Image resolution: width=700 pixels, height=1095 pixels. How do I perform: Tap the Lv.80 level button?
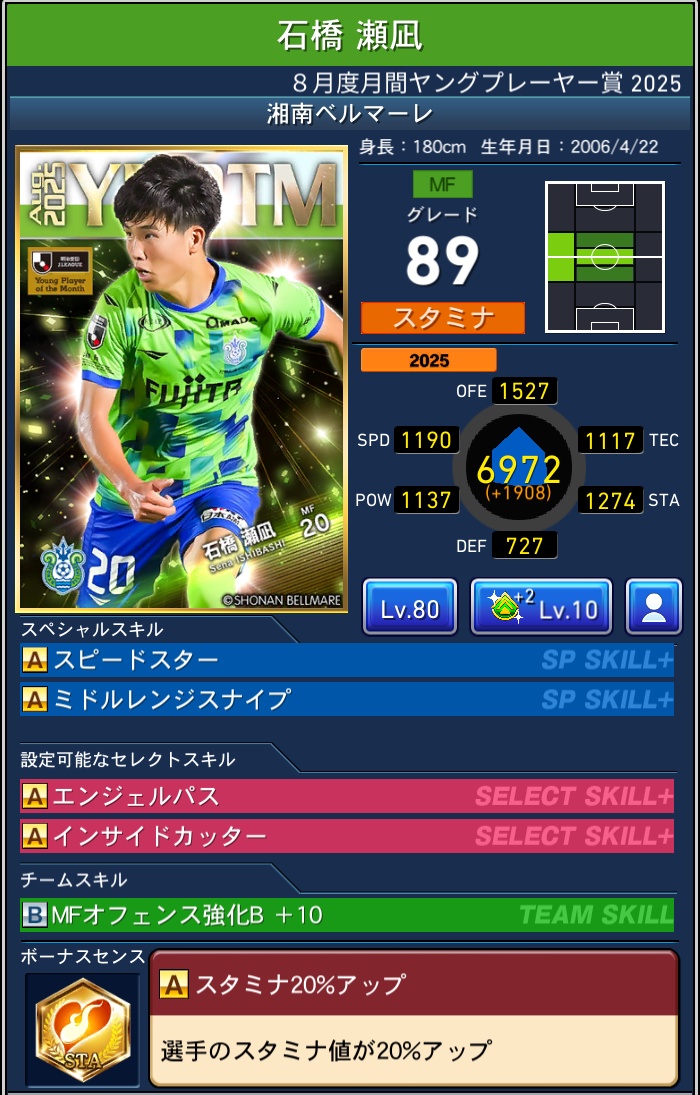pyautogui.click(x=409, y=607)
